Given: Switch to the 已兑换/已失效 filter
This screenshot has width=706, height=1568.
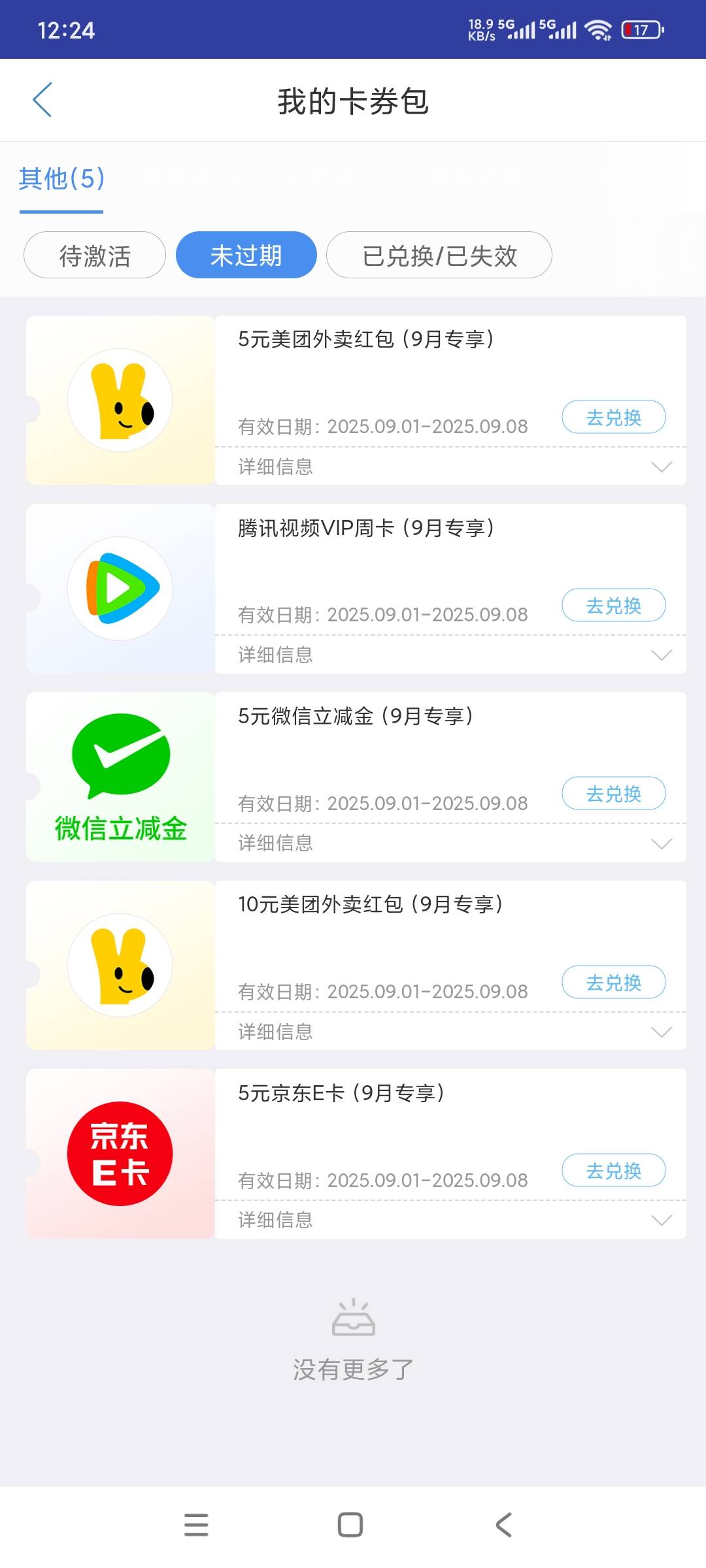Looking at the screenshot, I should click(439, 255).
